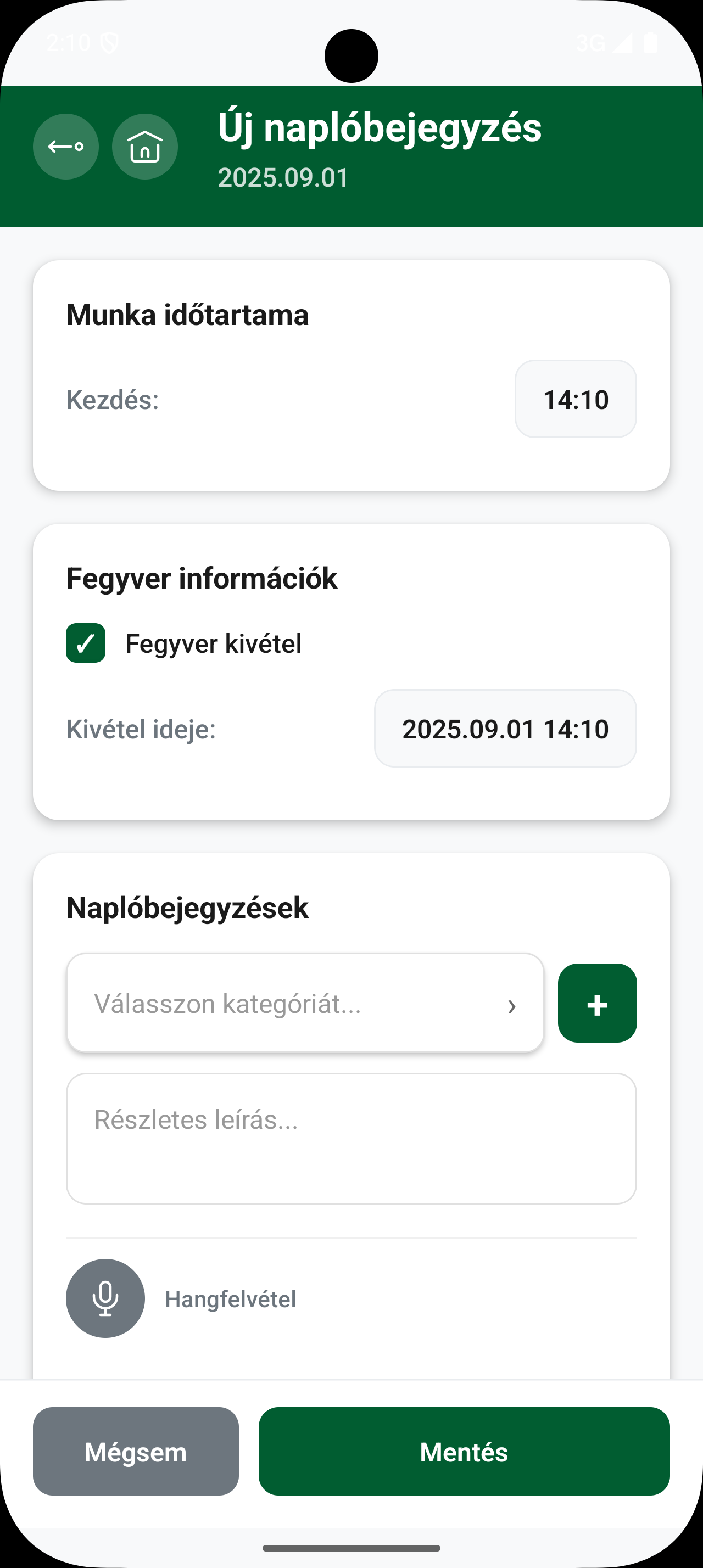
Task: Cancel the entry with the Mégsem button
Action: click(x=136, y=1452)
